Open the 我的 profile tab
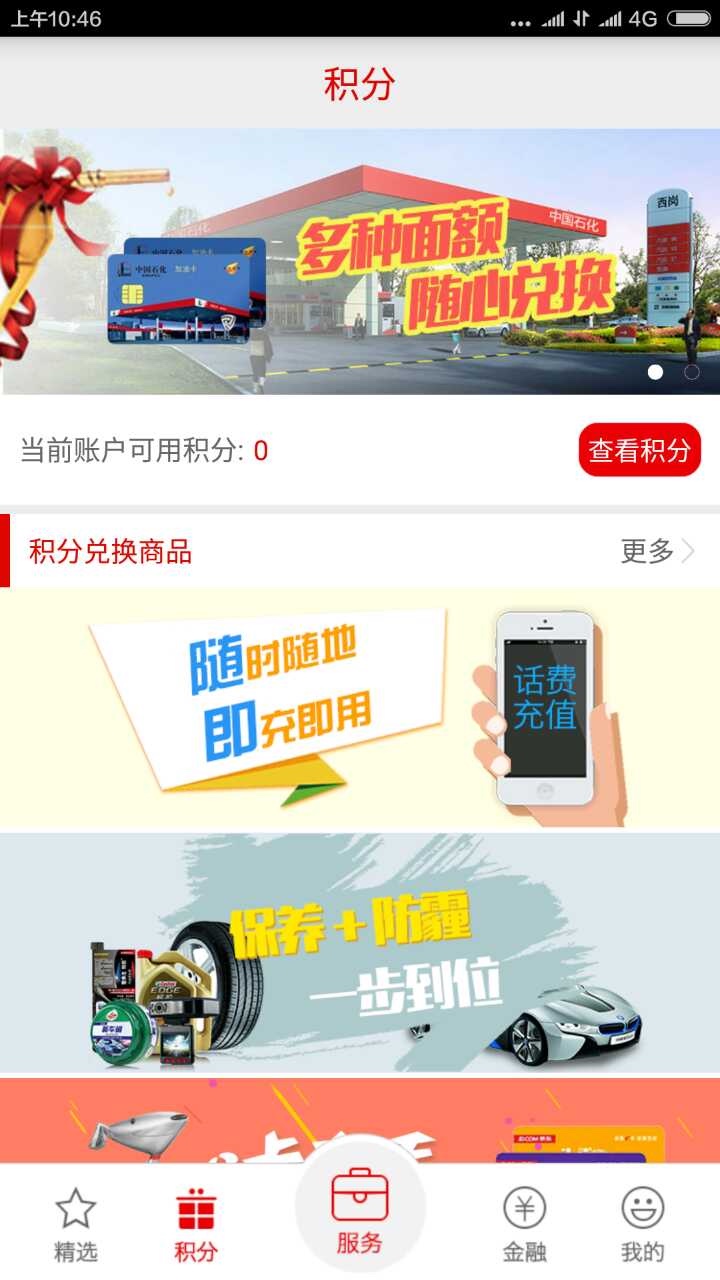Screen dimensions: 720x1280 click(642, 1224)
